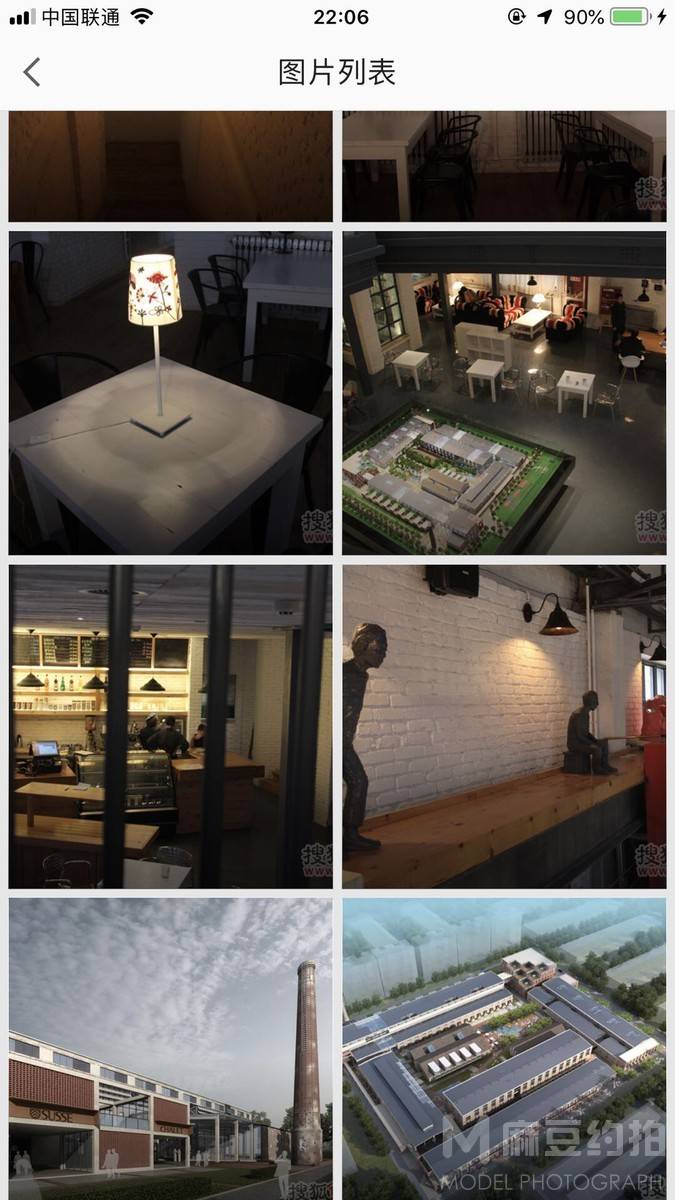Open the white brick wall statues photo

pos(504,726)
